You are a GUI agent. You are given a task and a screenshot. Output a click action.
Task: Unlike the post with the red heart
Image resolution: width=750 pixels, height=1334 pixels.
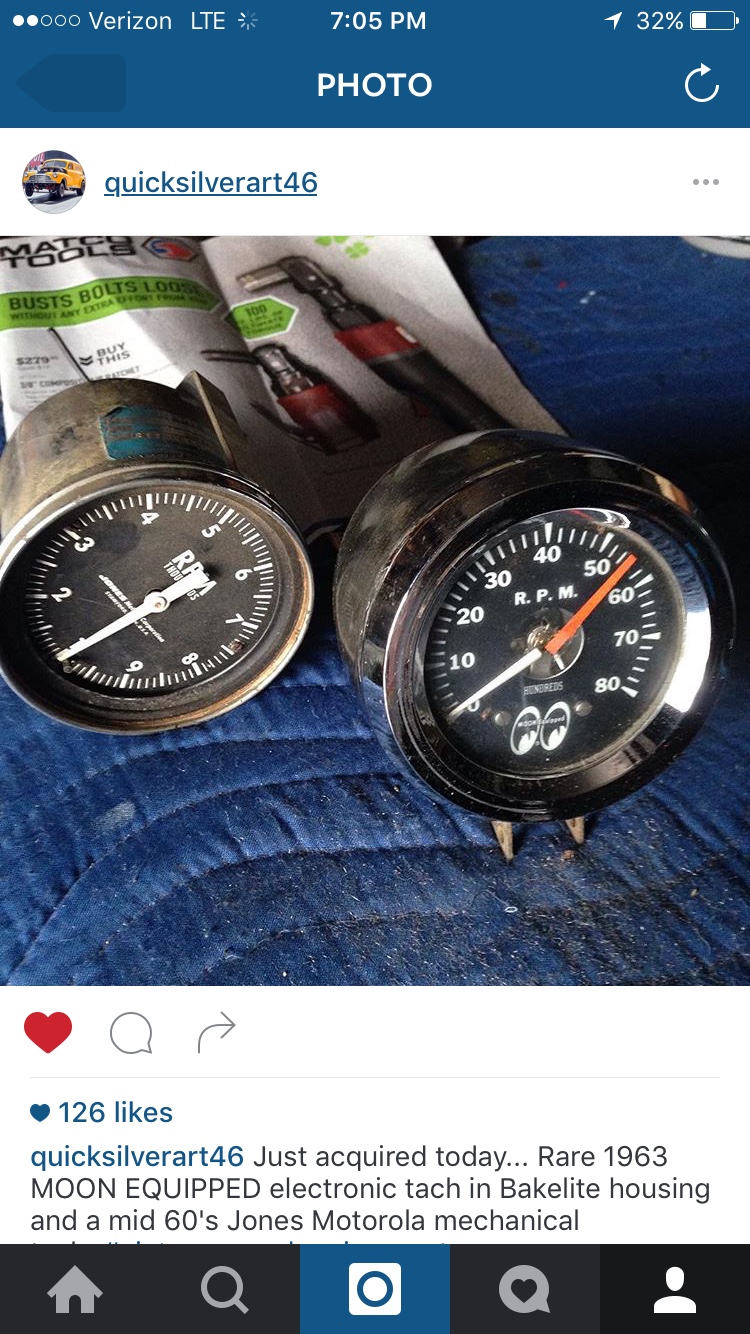point(48,1033)
